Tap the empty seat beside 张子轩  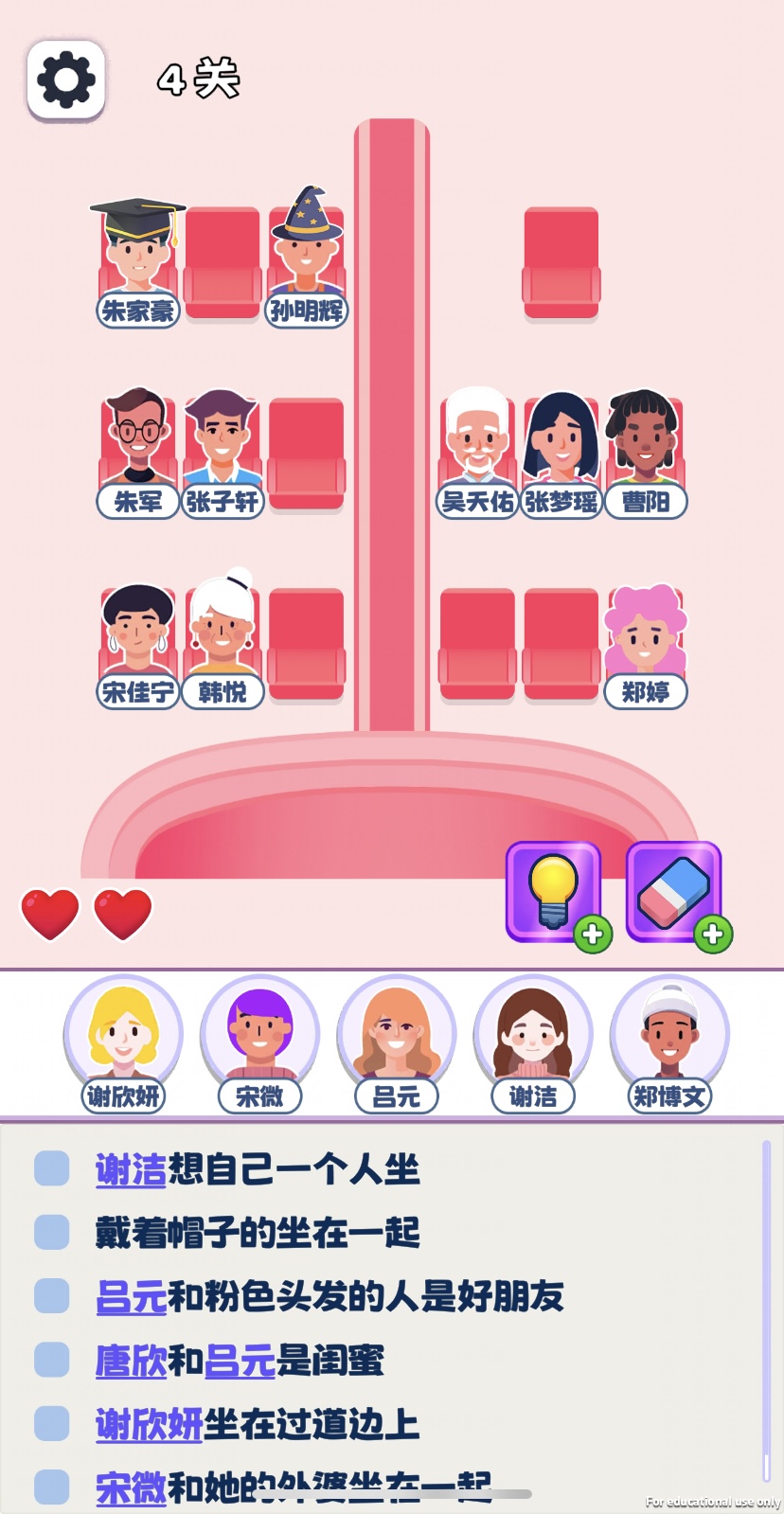click(x=307, y=454)
